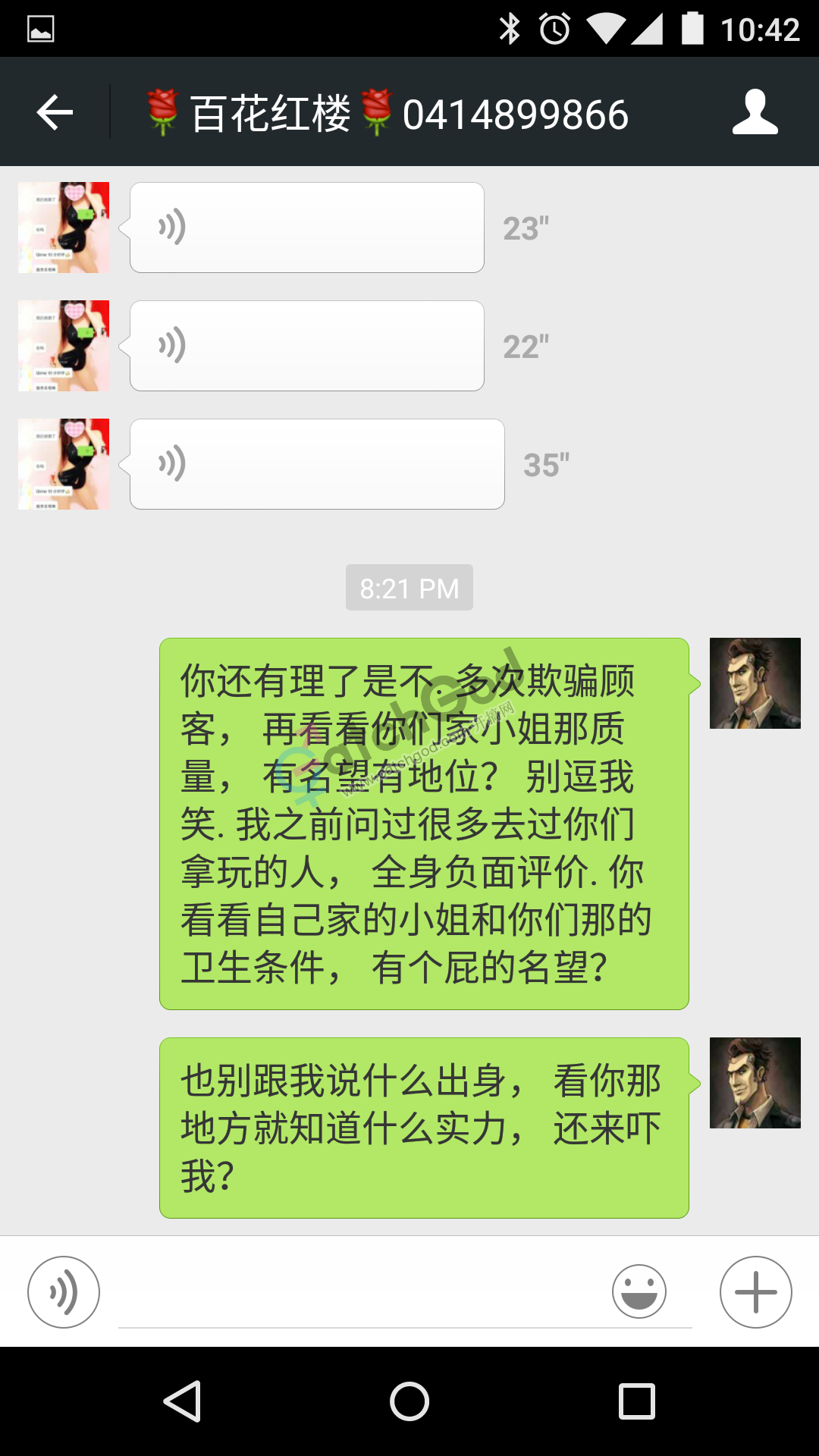Image resolution: width=819 pixels, height=1456 pixels.
Task: Go back using the header arrow
Action: point(55,113)
